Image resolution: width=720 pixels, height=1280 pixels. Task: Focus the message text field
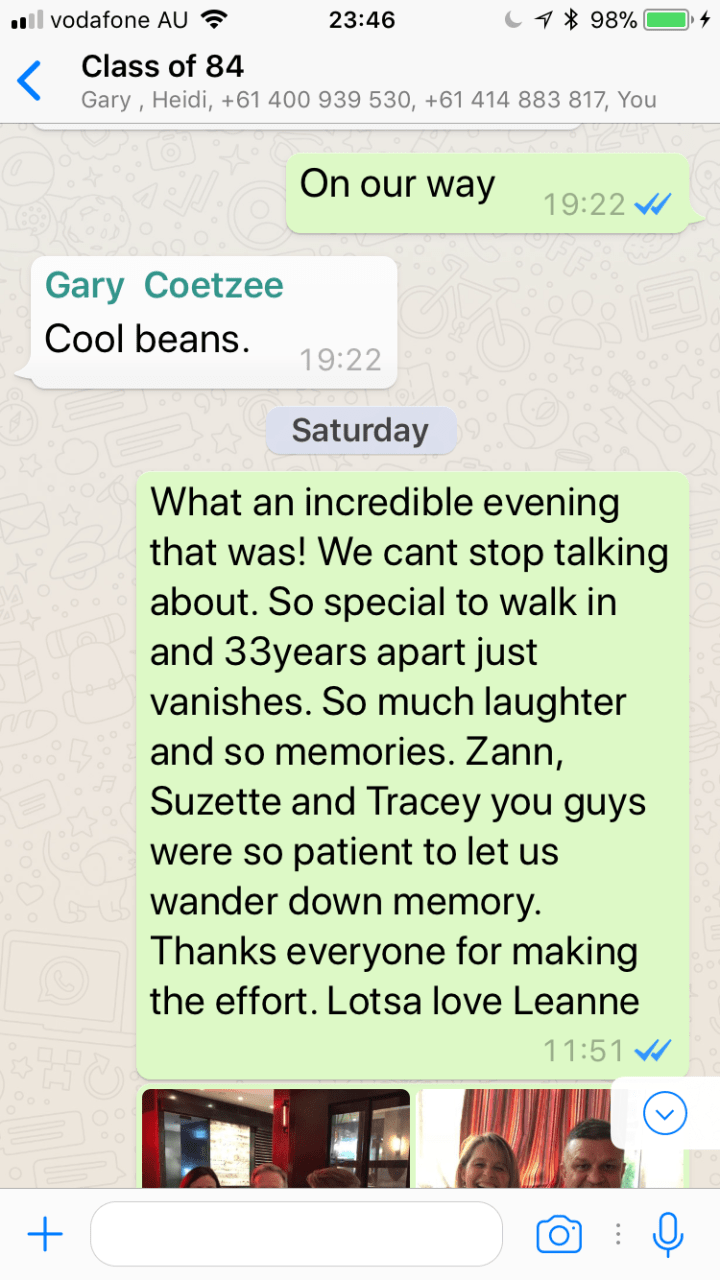click(x=296, y=1235)
